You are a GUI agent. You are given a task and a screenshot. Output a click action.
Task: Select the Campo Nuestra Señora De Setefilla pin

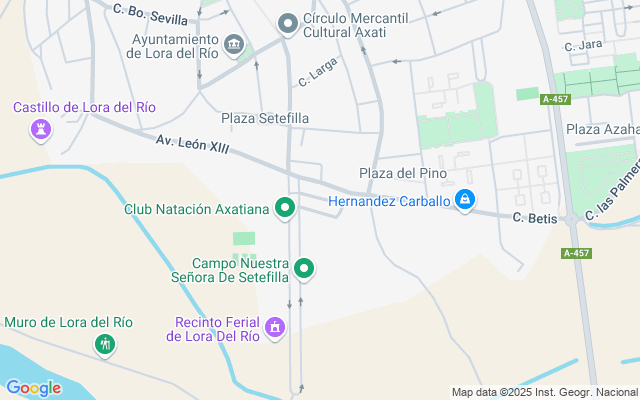click(x=305, y=267)
